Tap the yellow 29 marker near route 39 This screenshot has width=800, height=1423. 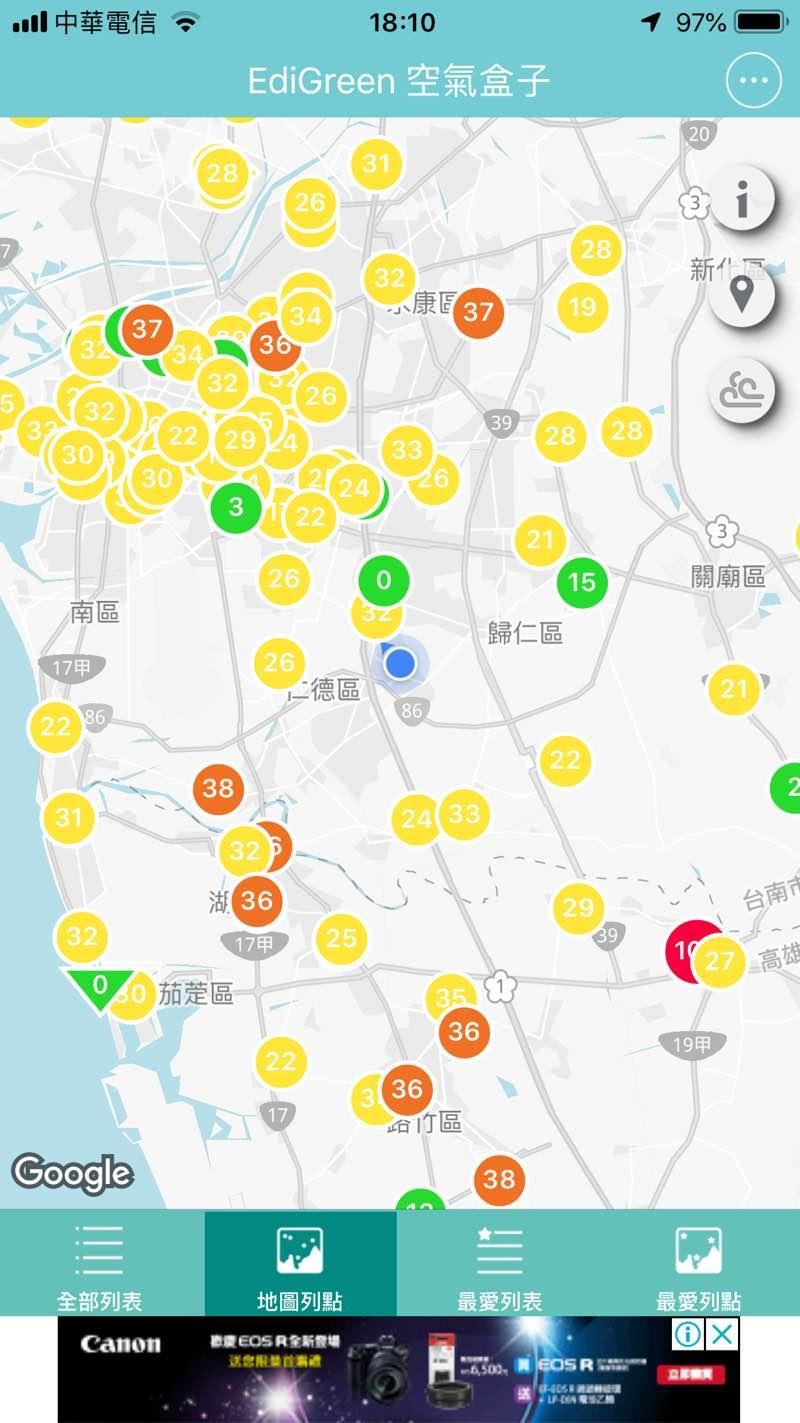coord(578,908)
